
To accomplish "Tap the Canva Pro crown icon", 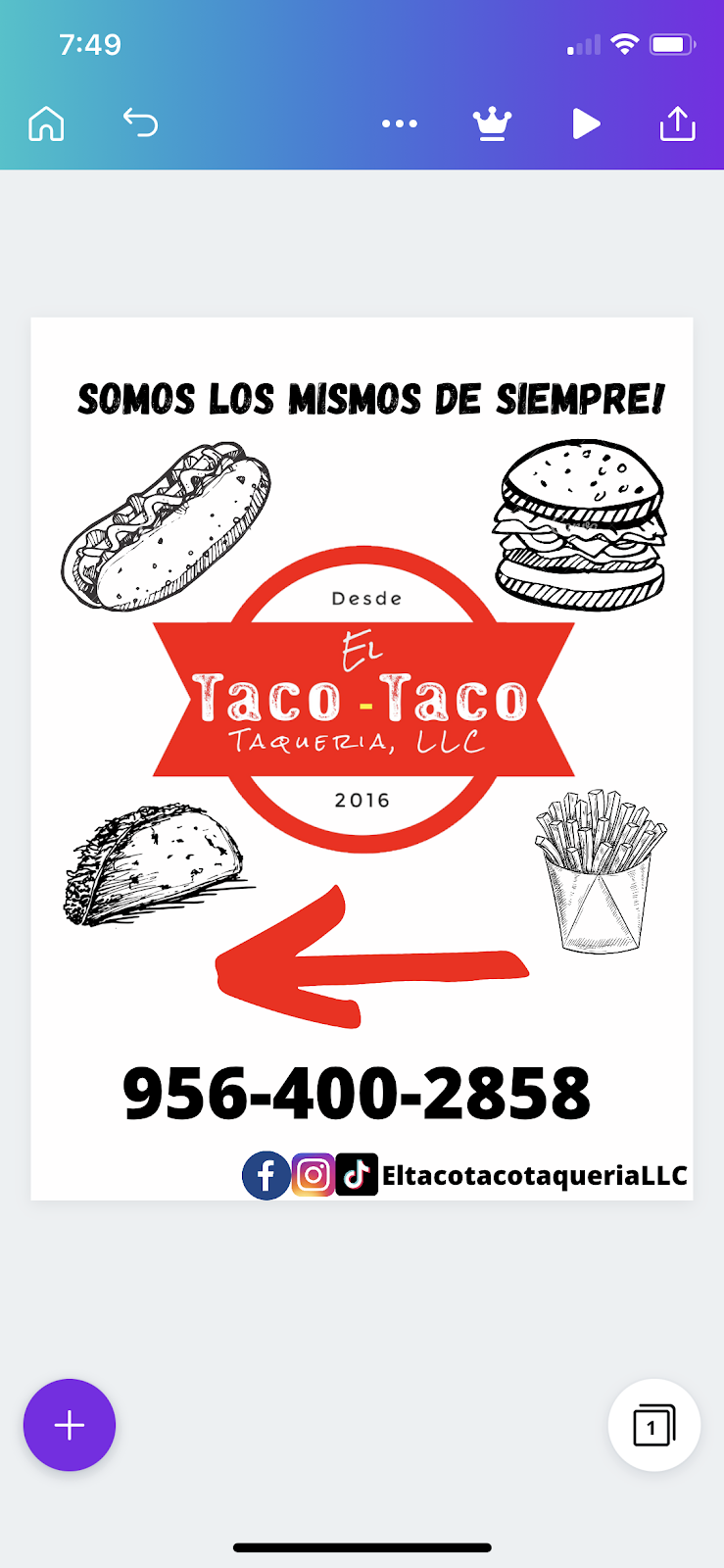I will pos(492,123).
